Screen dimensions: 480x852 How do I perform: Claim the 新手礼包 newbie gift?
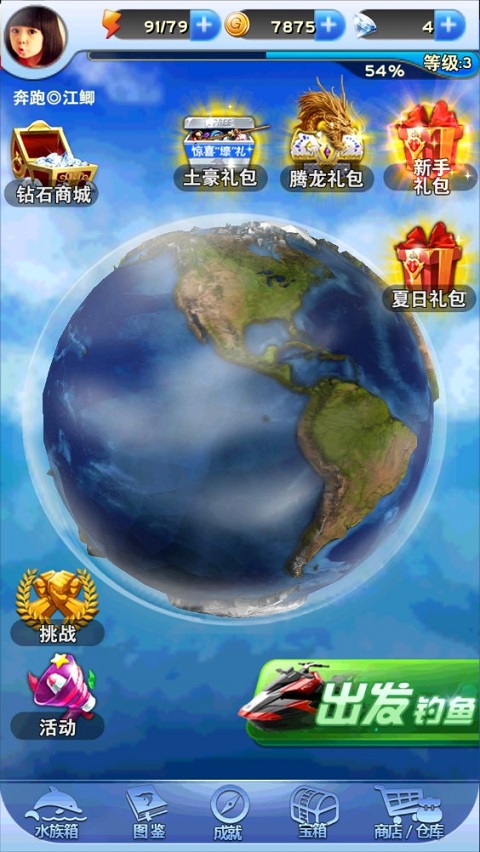[x=431, y=148]
